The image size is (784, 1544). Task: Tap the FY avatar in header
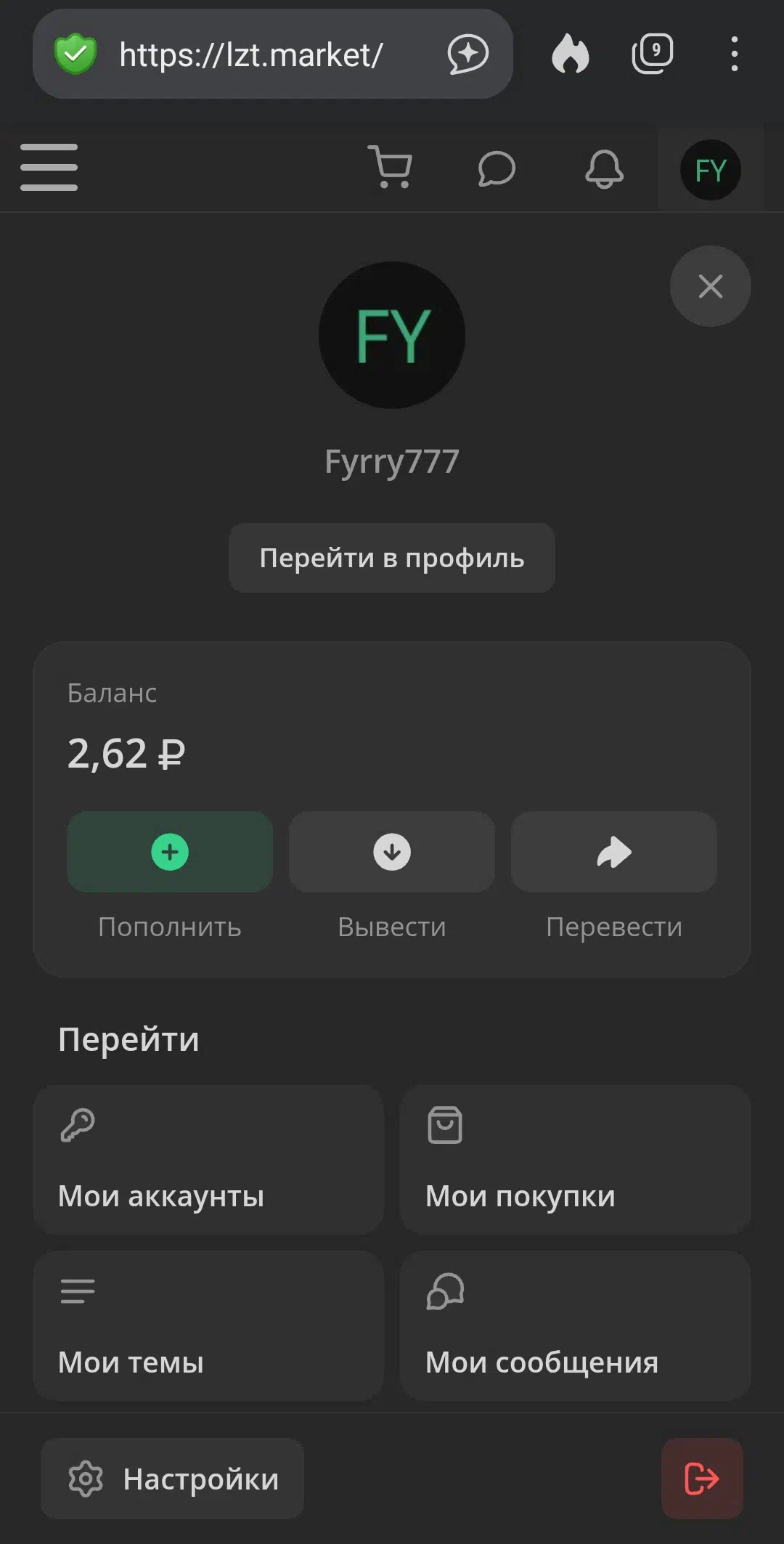tap(710, 170)
